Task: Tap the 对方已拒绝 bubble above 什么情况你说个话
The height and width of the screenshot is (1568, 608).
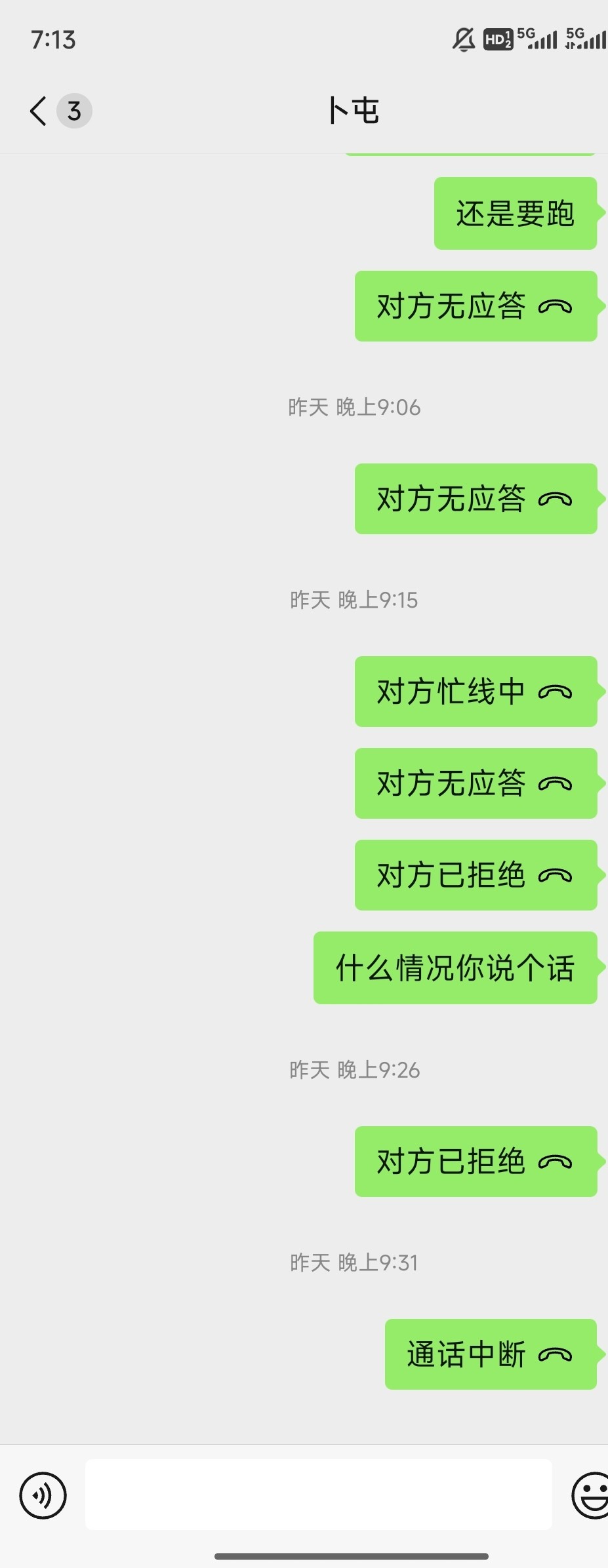Action: pyautogui.click(x=477, y=875)
